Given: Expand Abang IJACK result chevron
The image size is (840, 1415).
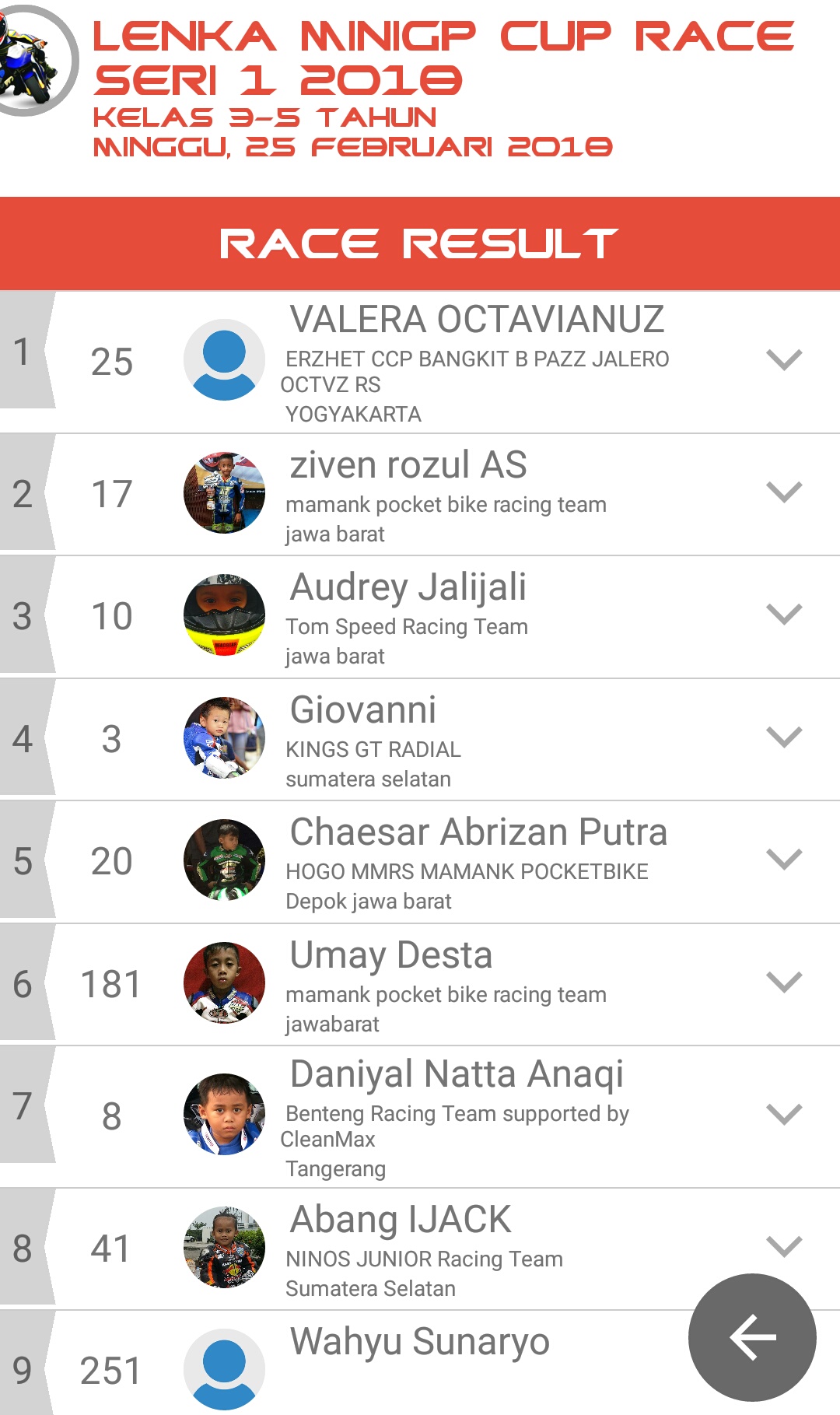Looking at the screenshot, I should pyautogui.click(x=783, y=1246).
